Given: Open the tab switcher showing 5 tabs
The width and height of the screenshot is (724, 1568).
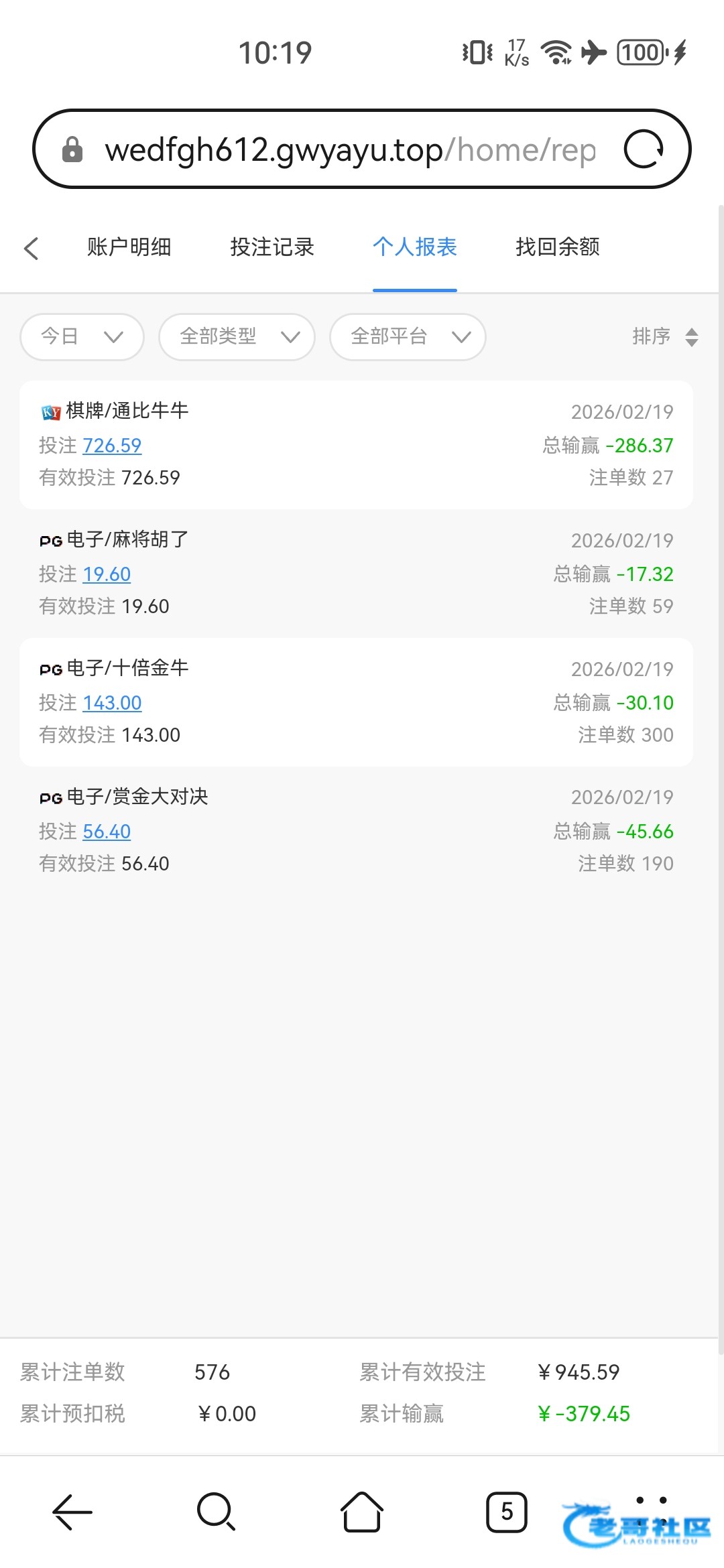Looking at the screenshot, I should tap(507, 1512).
